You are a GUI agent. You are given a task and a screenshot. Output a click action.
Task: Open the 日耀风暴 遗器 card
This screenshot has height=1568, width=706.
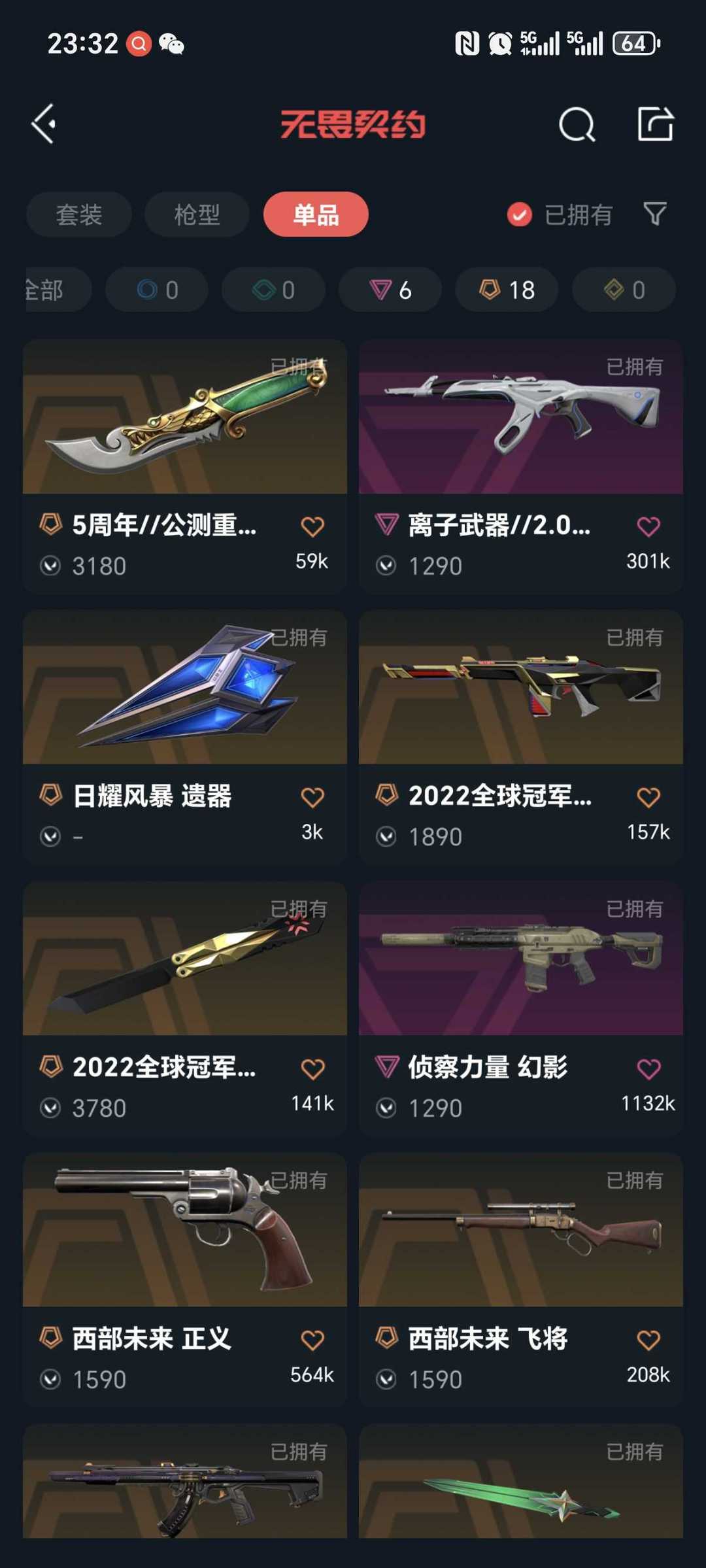click(185, 737)
